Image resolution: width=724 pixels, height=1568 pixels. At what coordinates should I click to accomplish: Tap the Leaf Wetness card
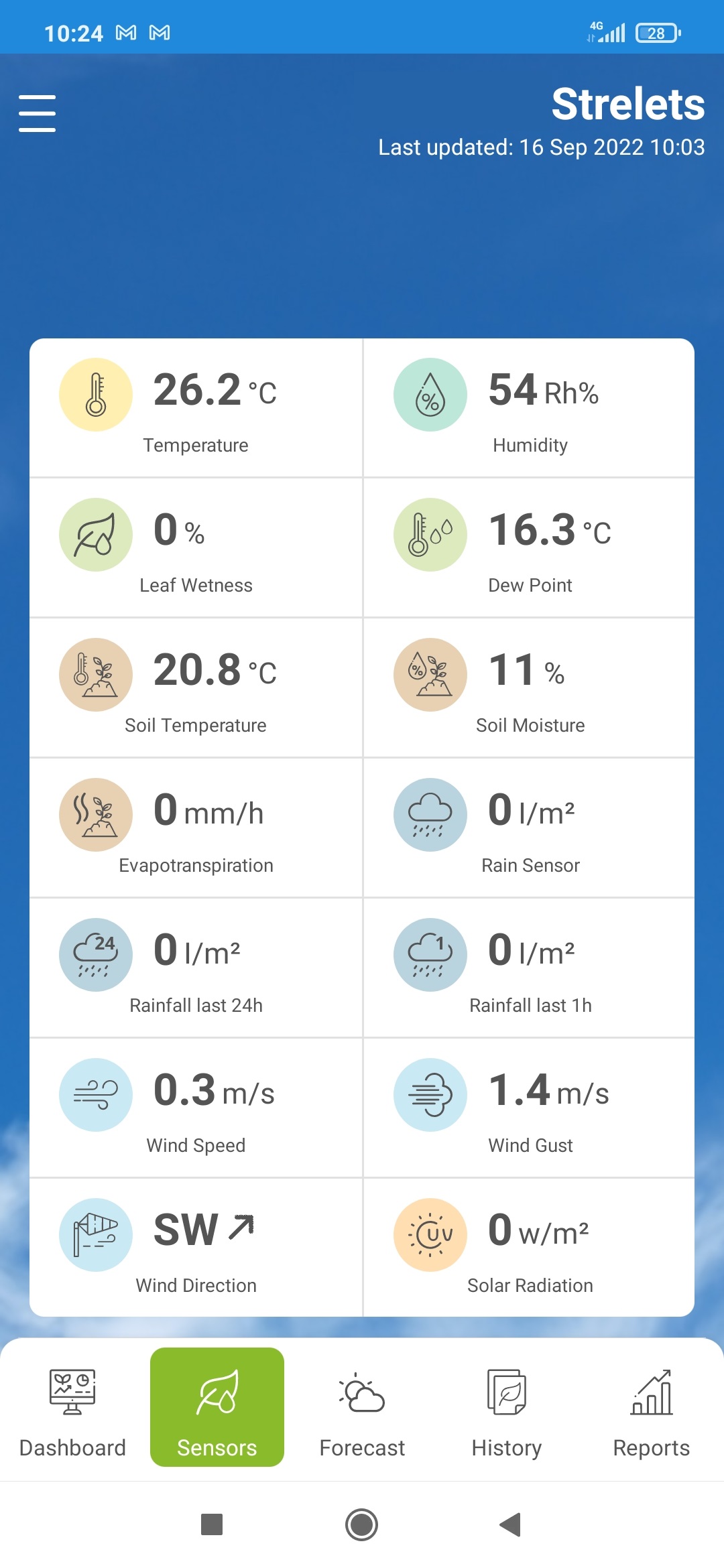196,548
